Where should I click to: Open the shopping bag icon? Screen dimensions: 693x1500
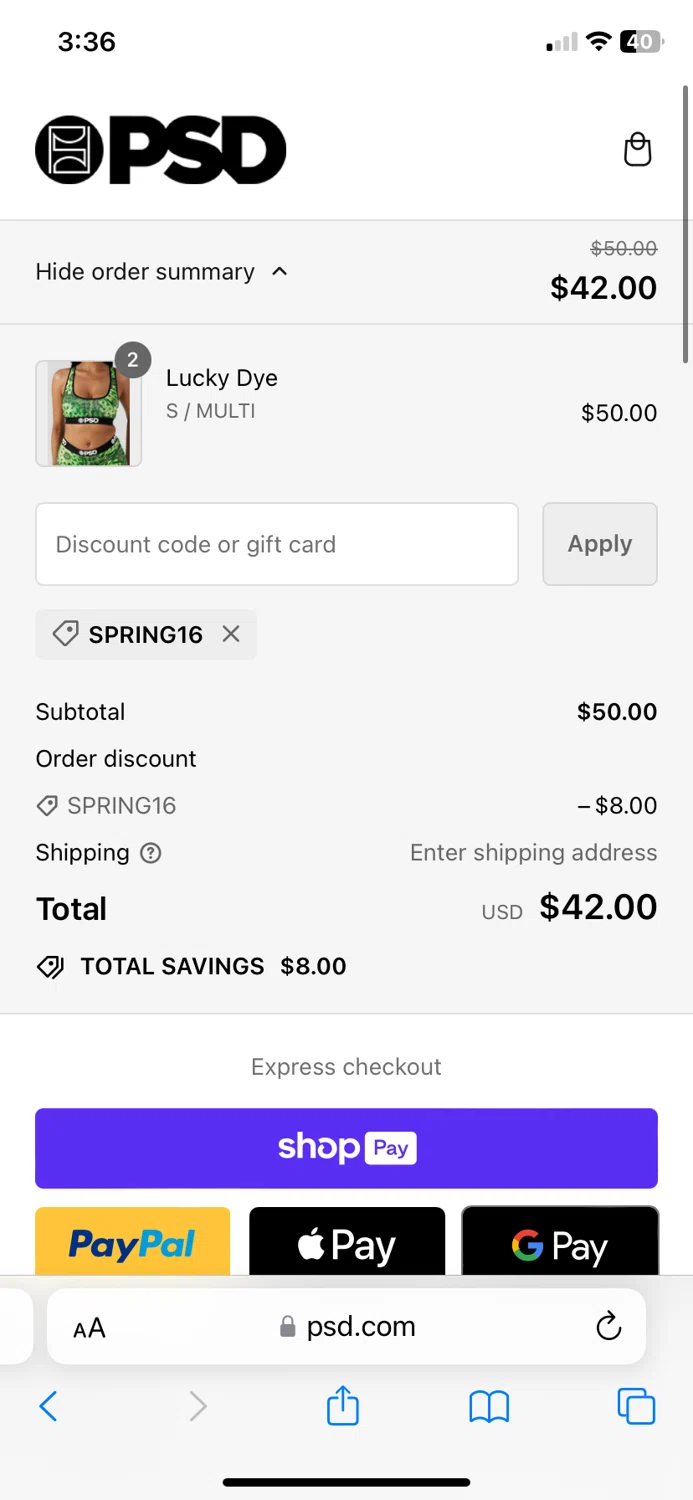coord(637,150)
